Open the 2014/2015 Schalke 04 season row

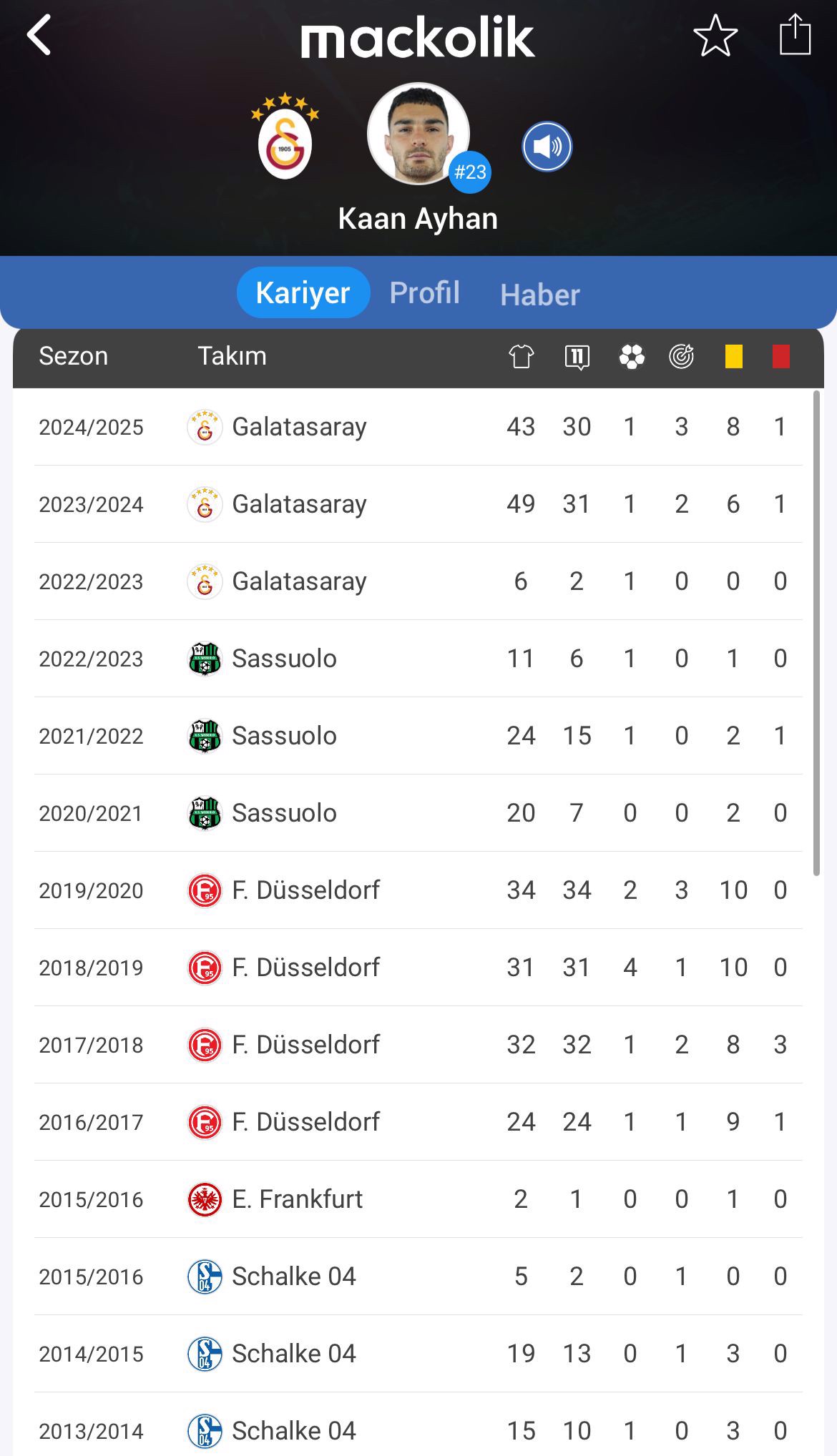click(418, 1354)
